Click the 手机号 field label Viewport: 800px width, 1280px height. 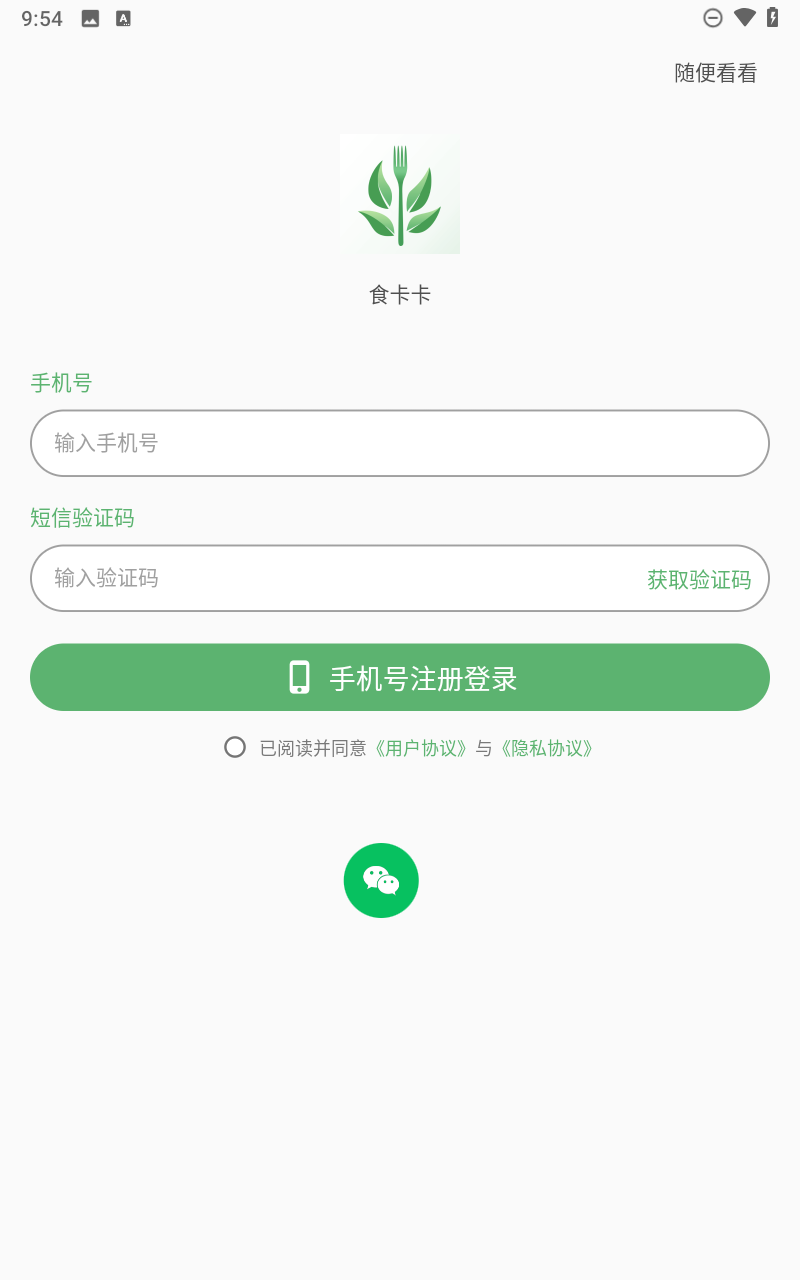[59, 383]
